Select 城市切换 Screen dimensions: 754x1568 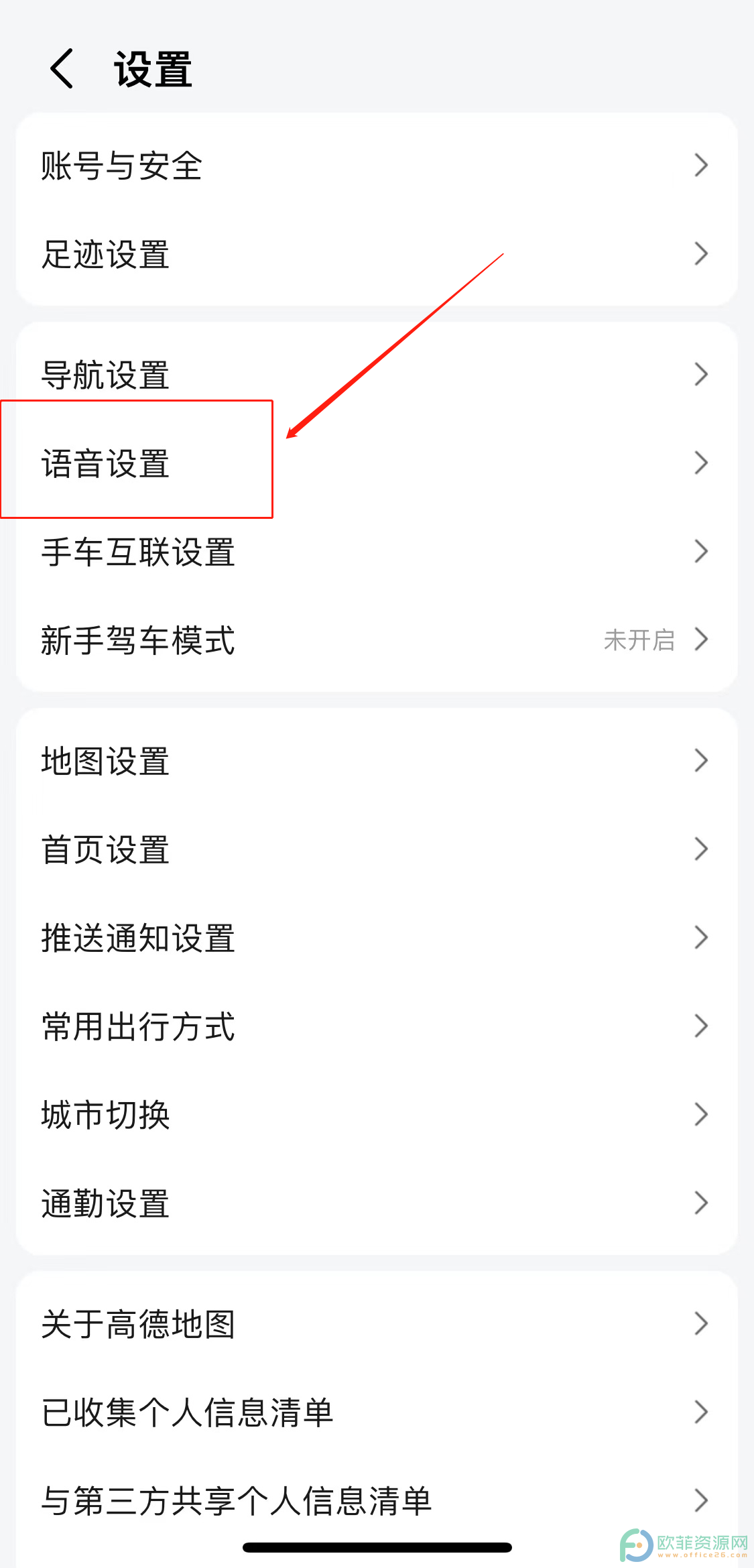(x=375, y=1115)
